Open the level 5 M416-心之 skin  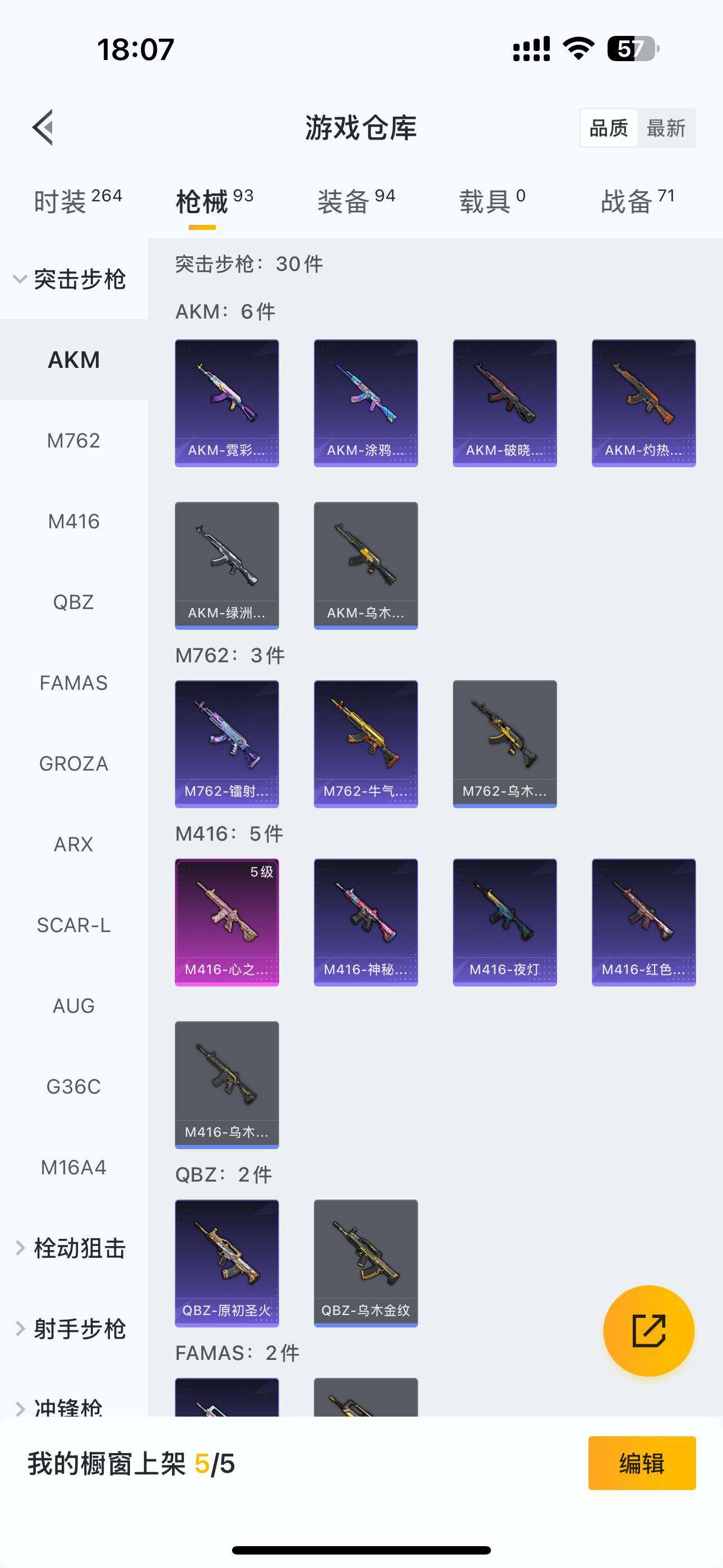227,922
